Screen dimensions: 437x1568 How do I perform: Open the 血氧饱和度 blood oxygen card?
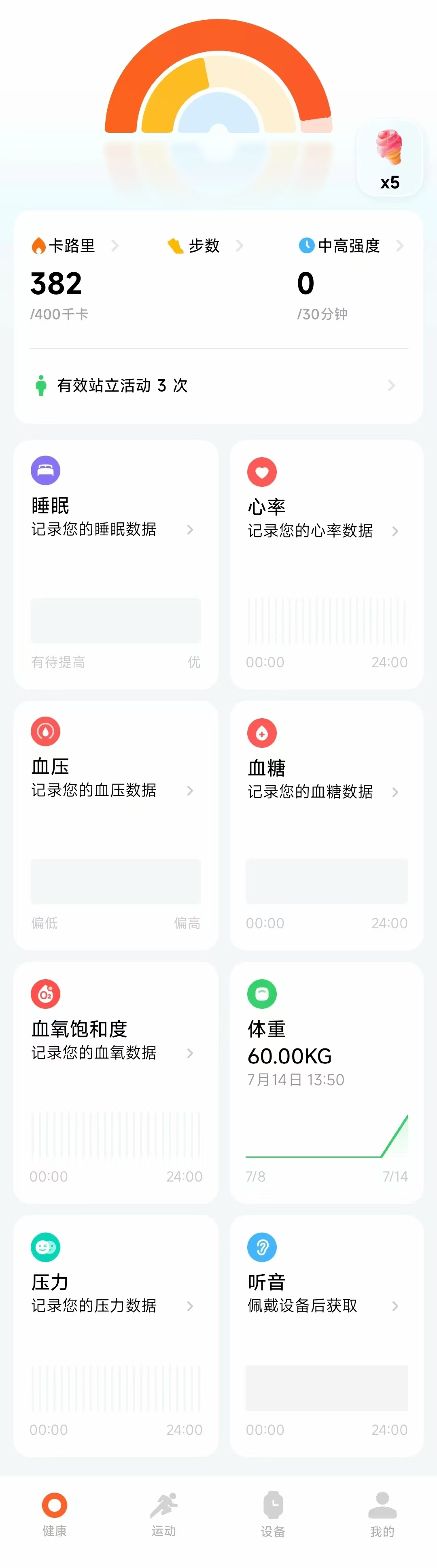[x=116, y=1082]
